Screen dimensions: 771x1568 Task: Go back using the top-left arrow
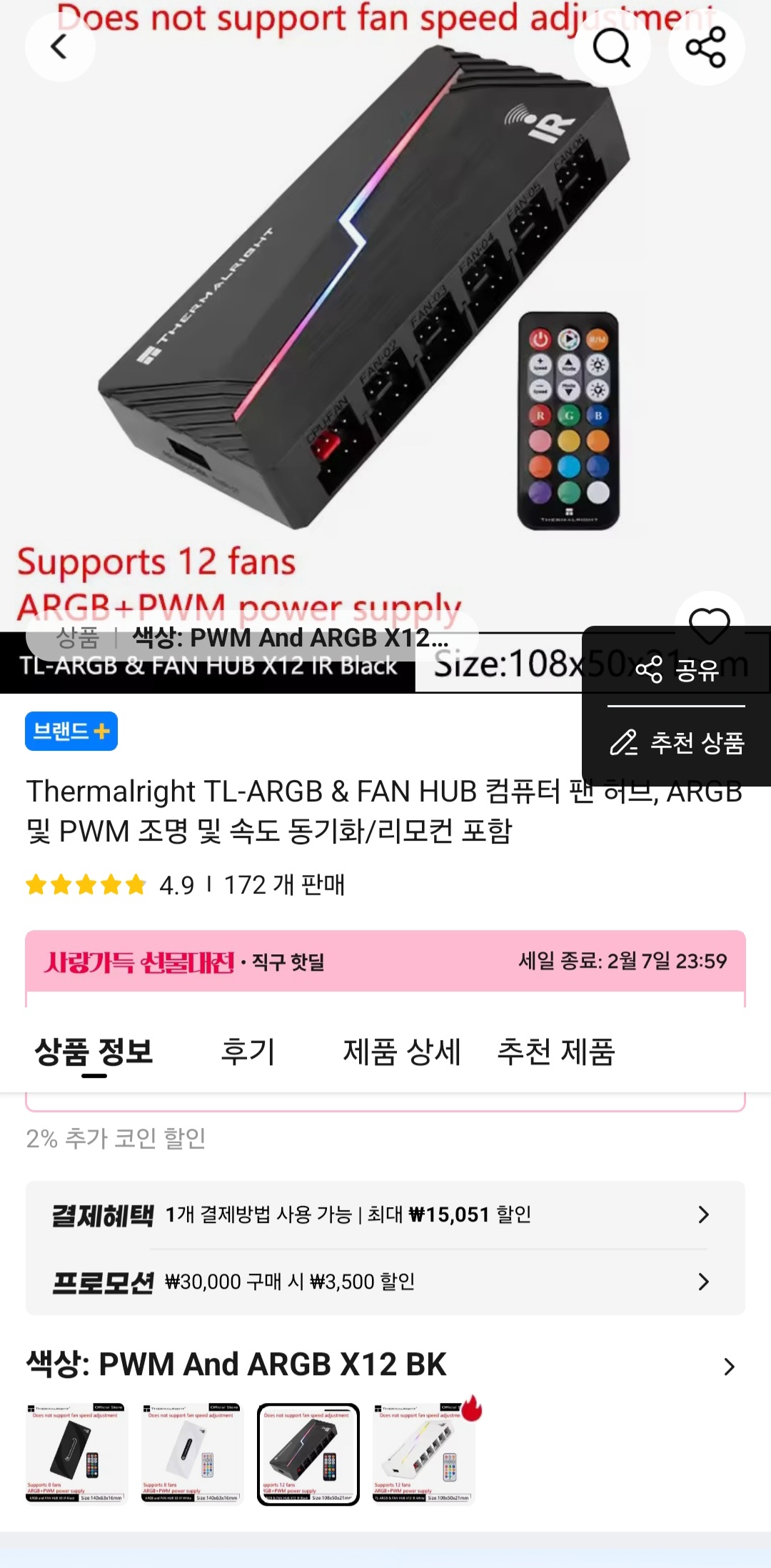coord(60,47)
